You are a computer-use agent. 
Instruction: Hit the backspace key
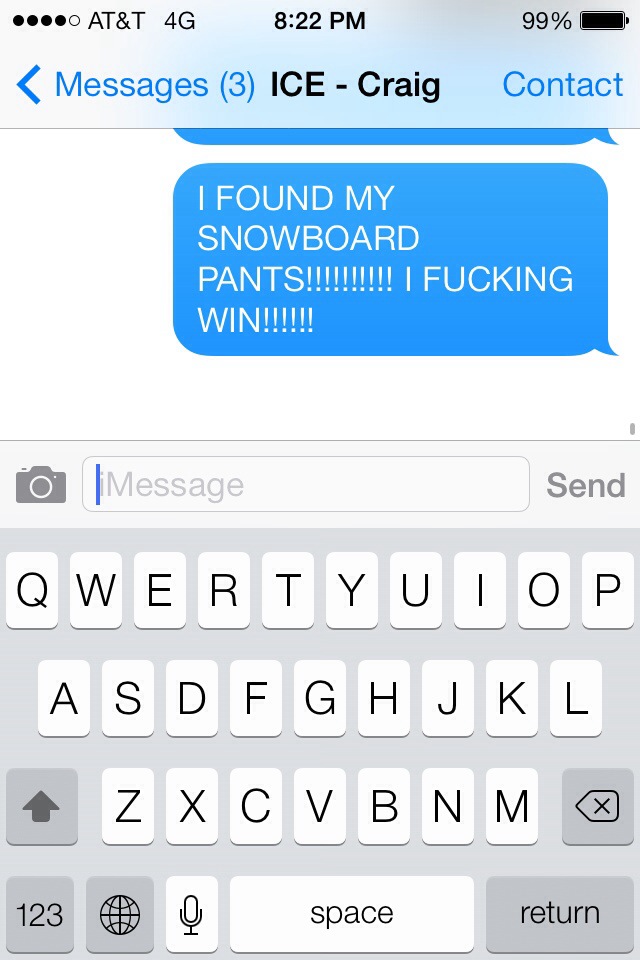click(x=597, y=807)
